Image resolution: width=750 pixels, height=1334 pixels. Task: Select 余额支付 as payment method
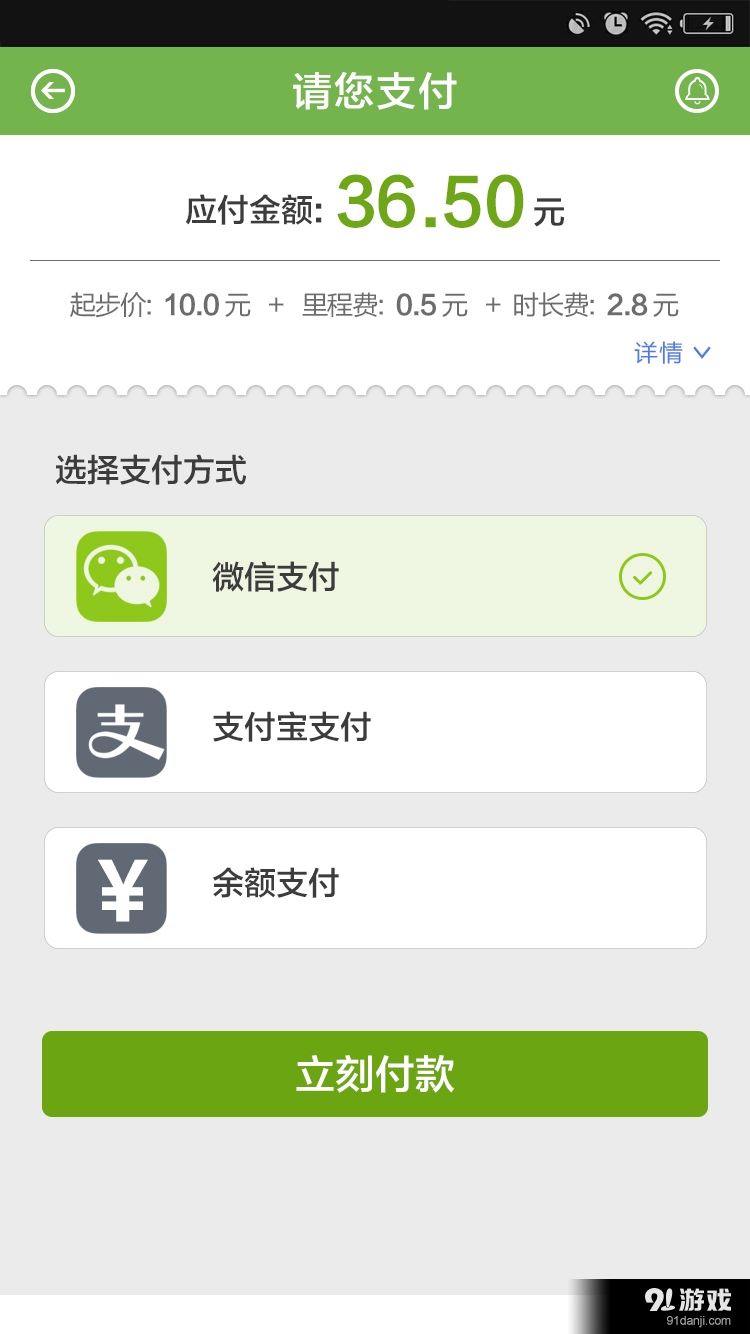pyautogui.click(x=375, y=887)
